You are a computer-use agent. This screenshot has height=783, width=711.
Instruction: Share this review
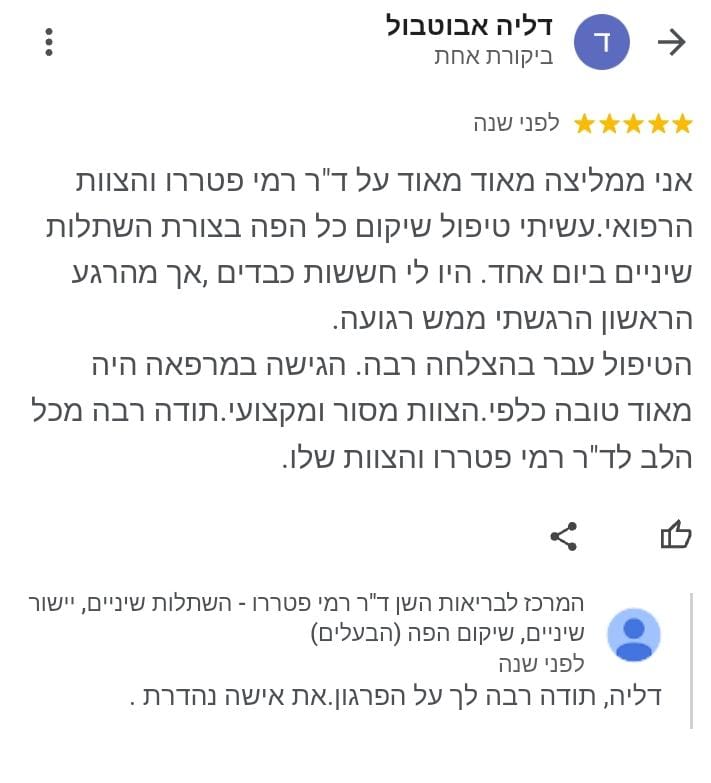pos(564,536)
